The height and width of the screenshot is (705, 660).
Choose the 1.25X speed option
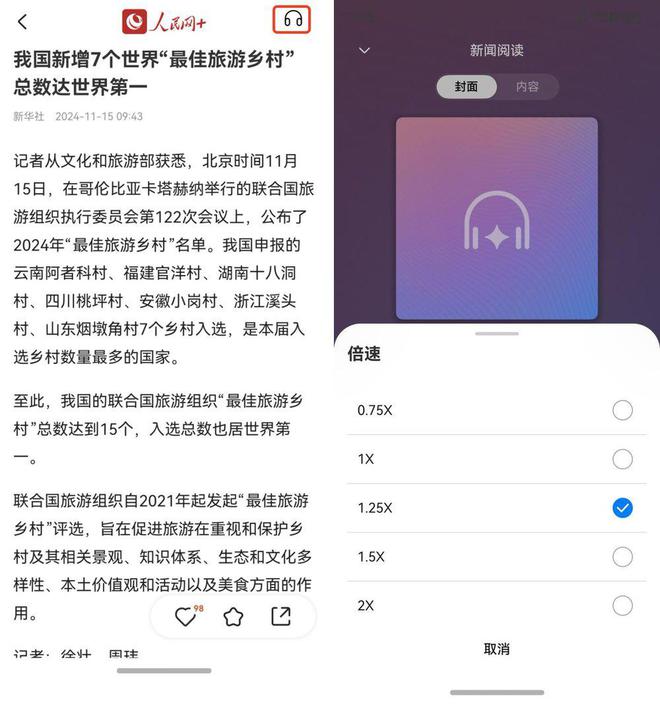622,508
